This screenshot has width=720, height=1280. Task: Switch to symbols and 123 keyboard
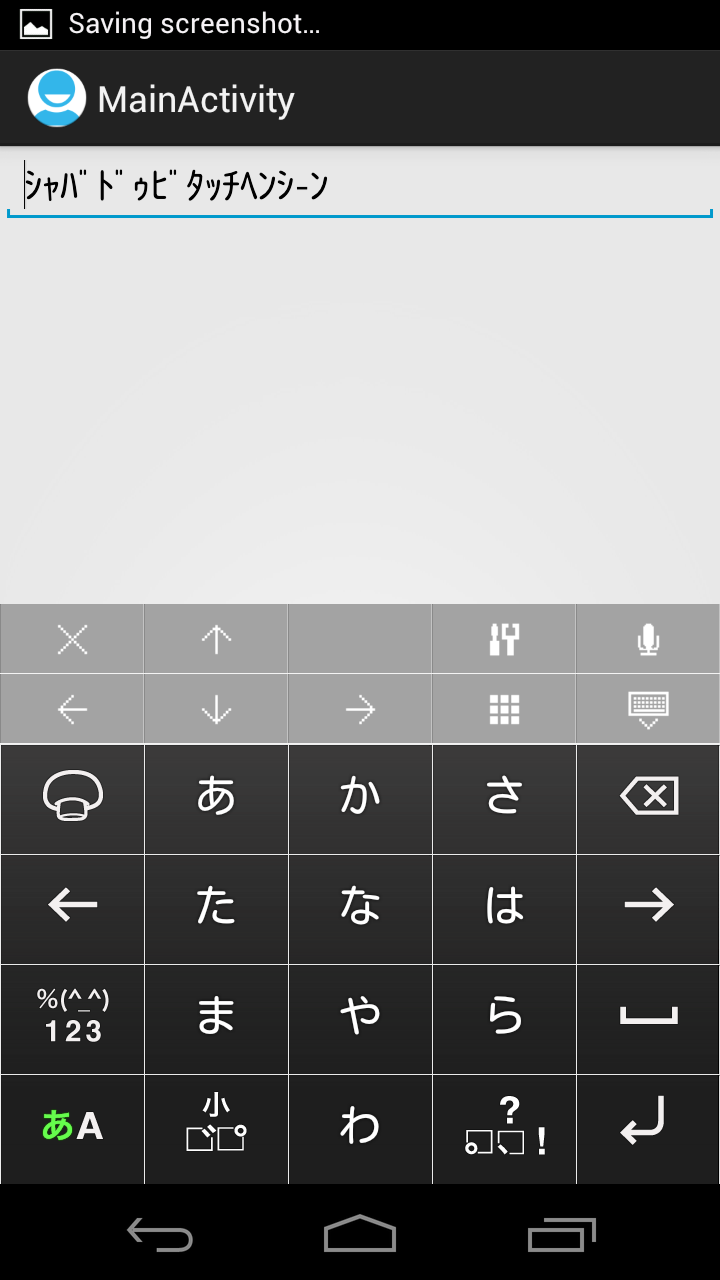[x=72, y=1018]
